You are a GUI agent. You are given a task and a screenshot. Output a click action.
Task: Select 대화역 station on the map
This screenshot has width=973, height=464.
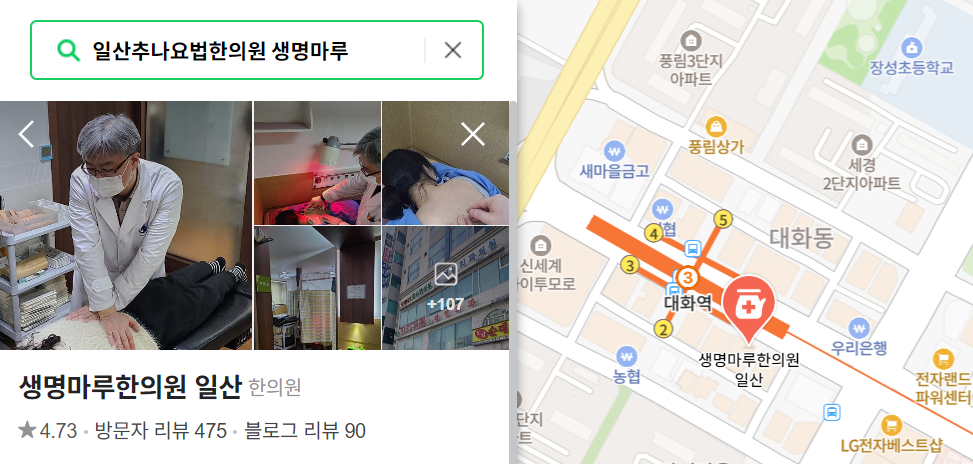coord(687,301)
